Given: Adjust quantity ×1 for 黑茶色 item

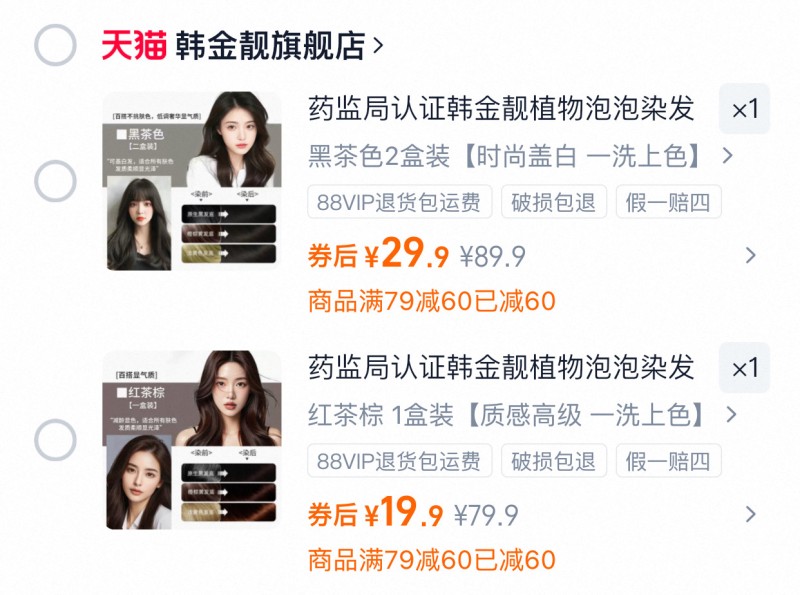Looking at the screenshot, I should (745, 109).
